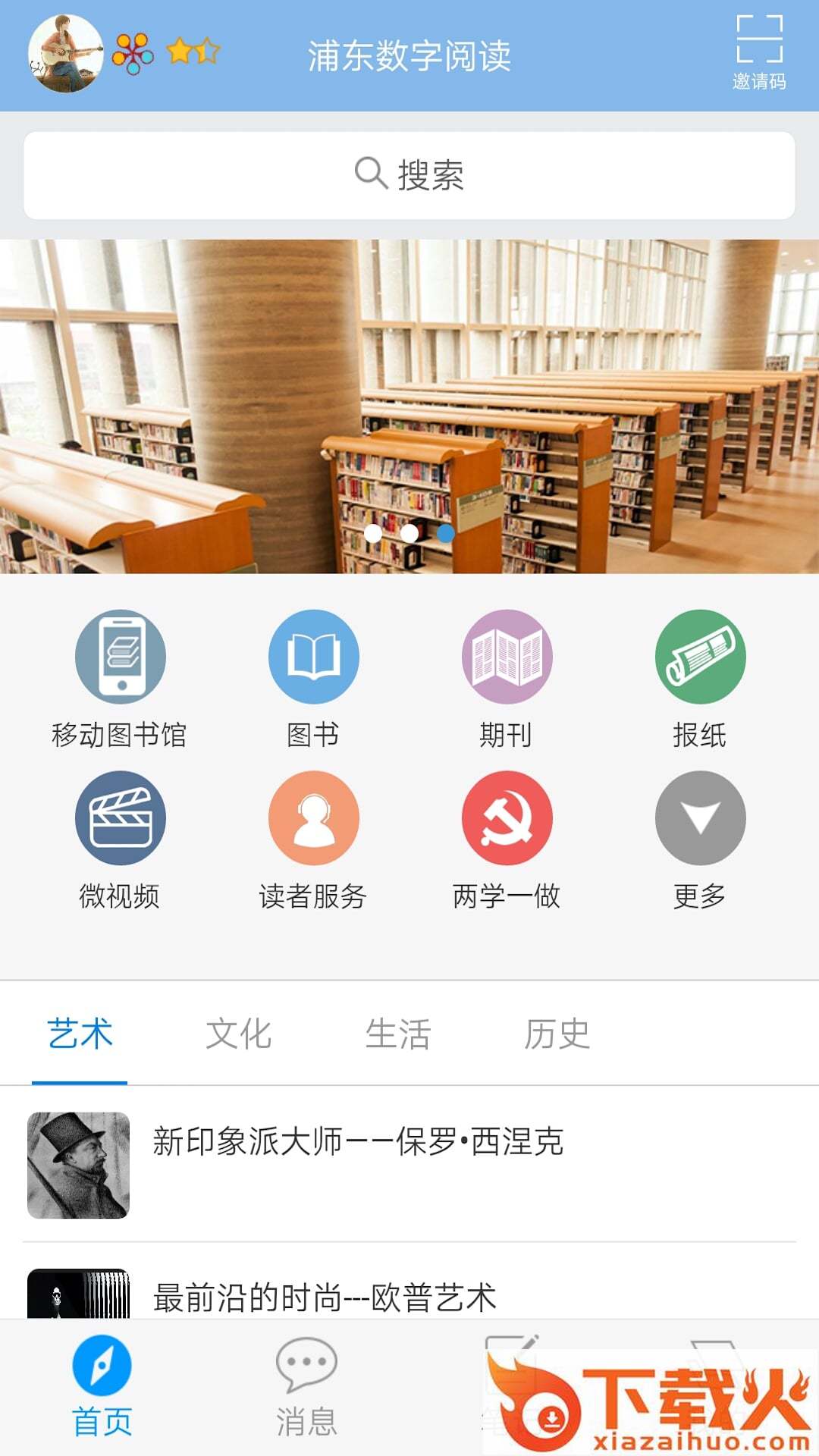Switch to the 历史 tab

(x=557, y=1034)
